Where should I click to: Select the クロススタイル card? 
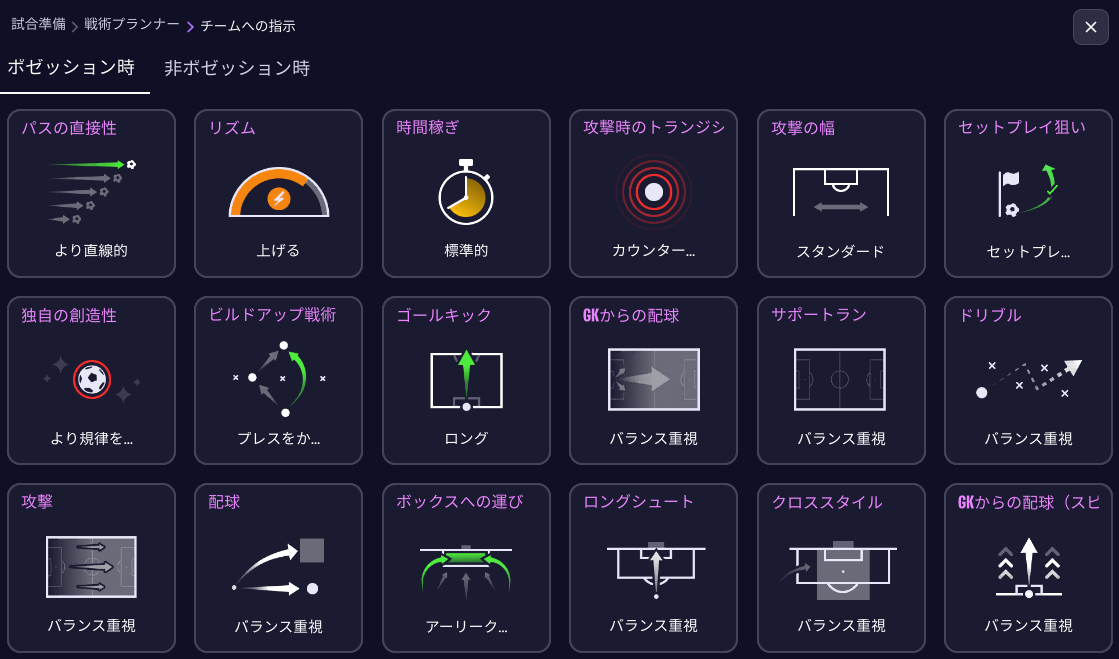point(841,568)
